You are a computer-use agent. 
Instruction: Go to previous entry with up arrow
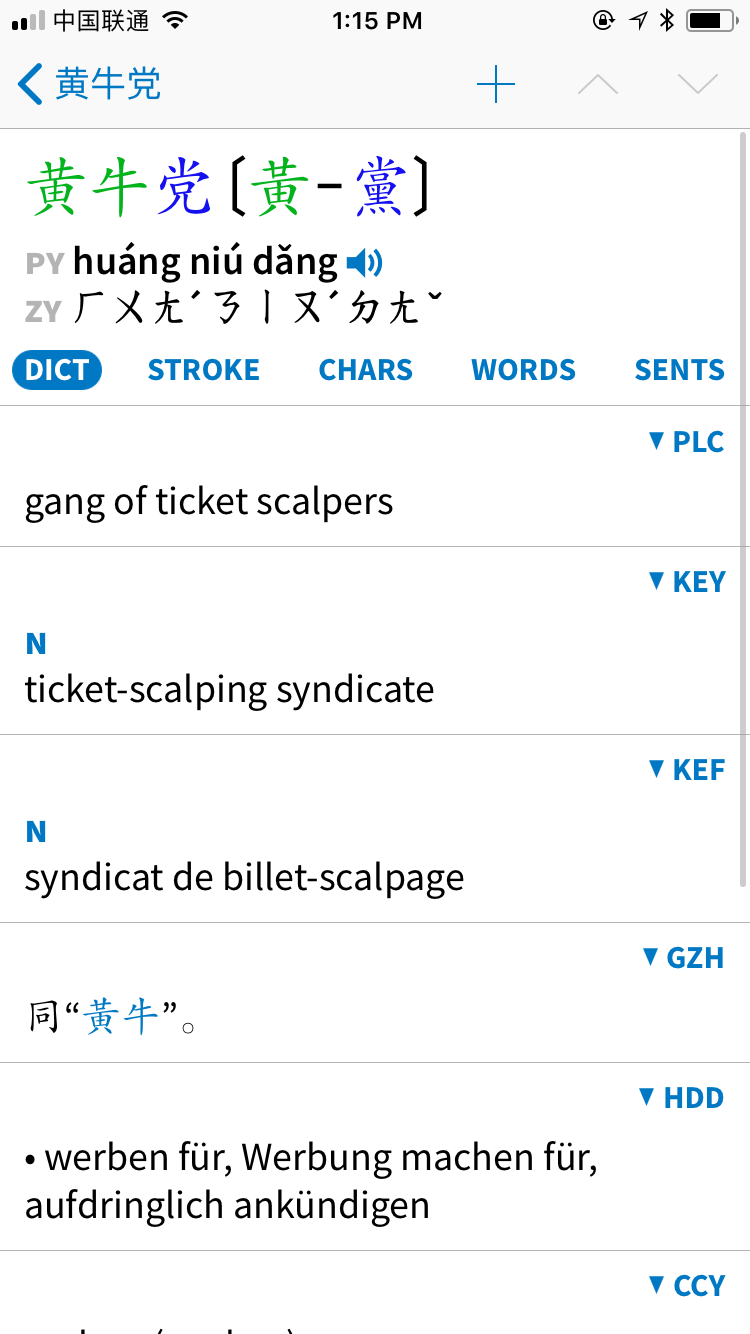click(598, 85)
